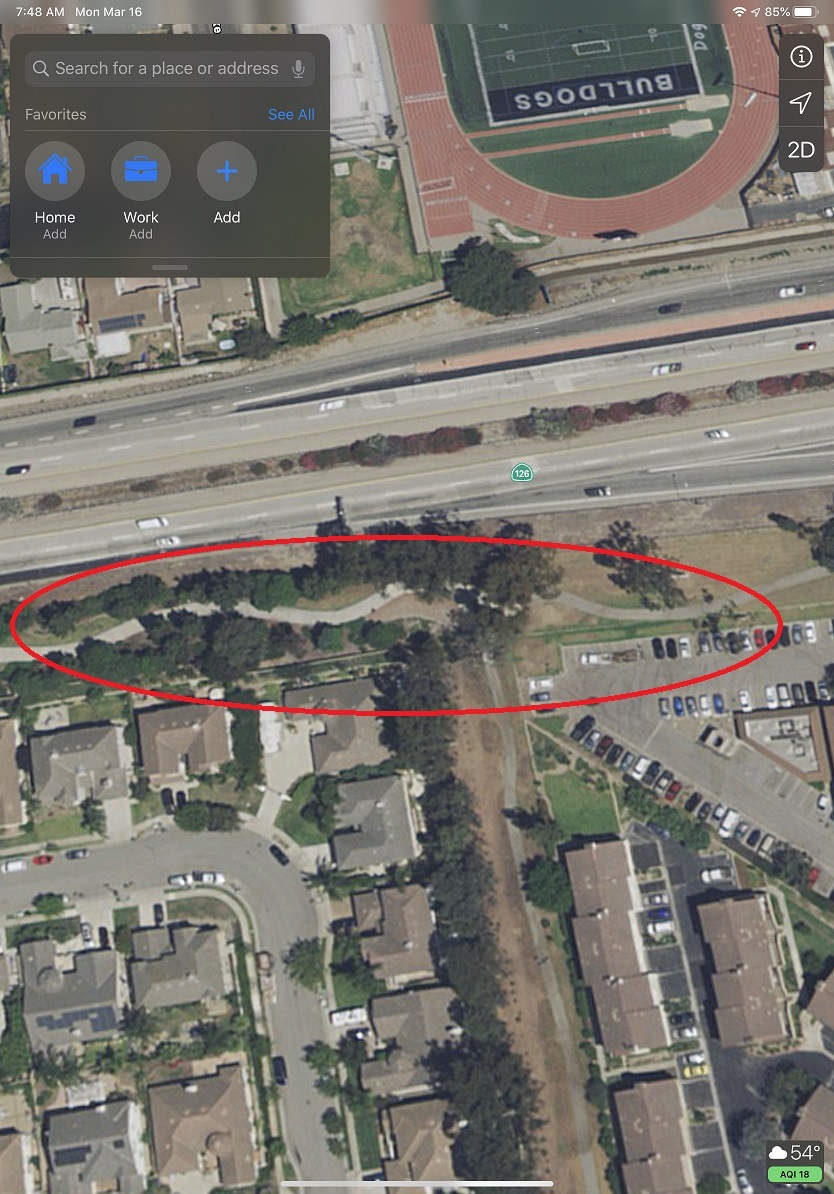Tap the Route 126 highway shield
Image resolution: width=834 pixels, height=1194 pixels.
pyautogui.click(x=521, y=473)
